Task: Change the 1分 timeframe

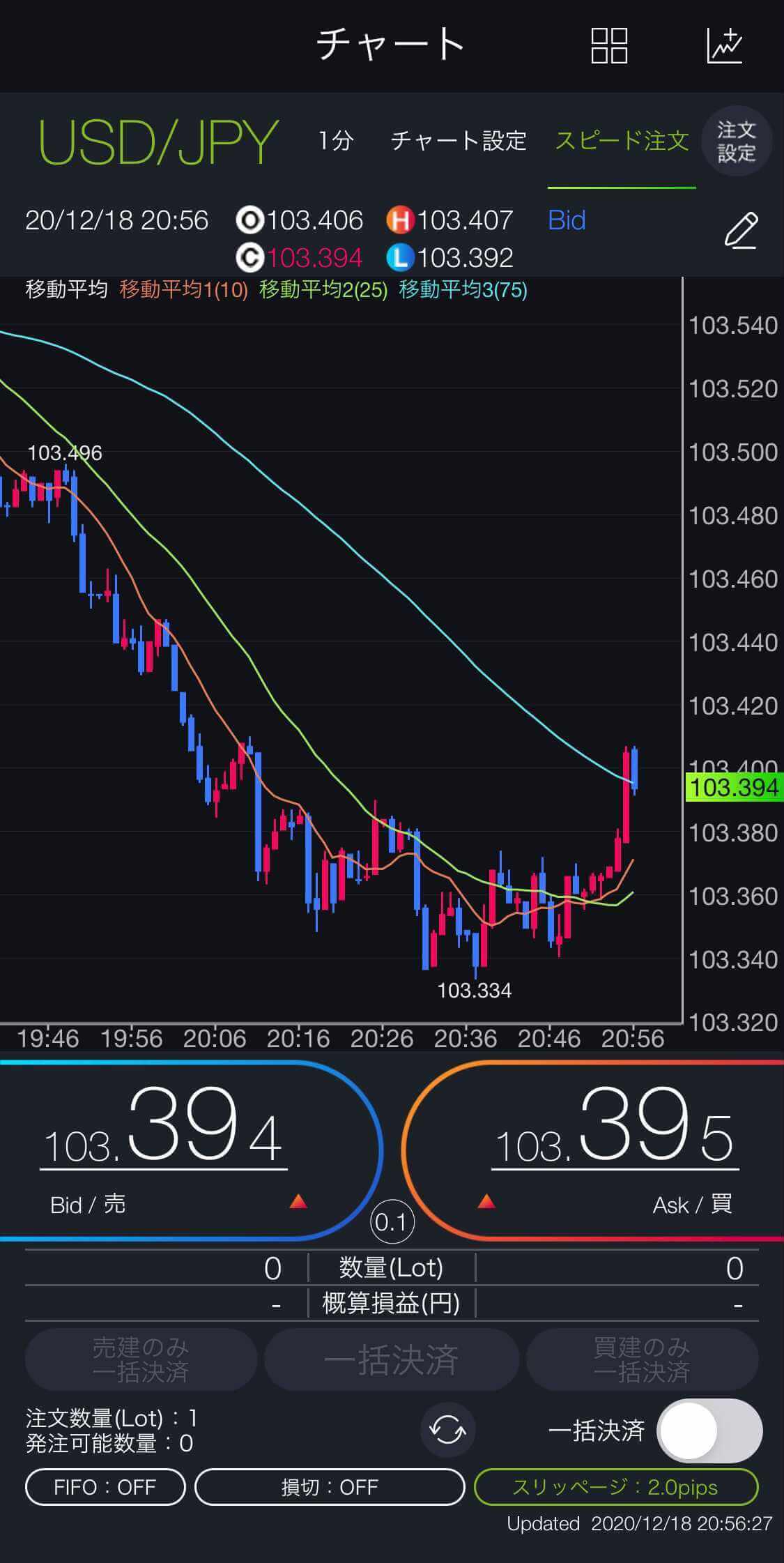Action: pyautogui.click(x=336, y=142)
